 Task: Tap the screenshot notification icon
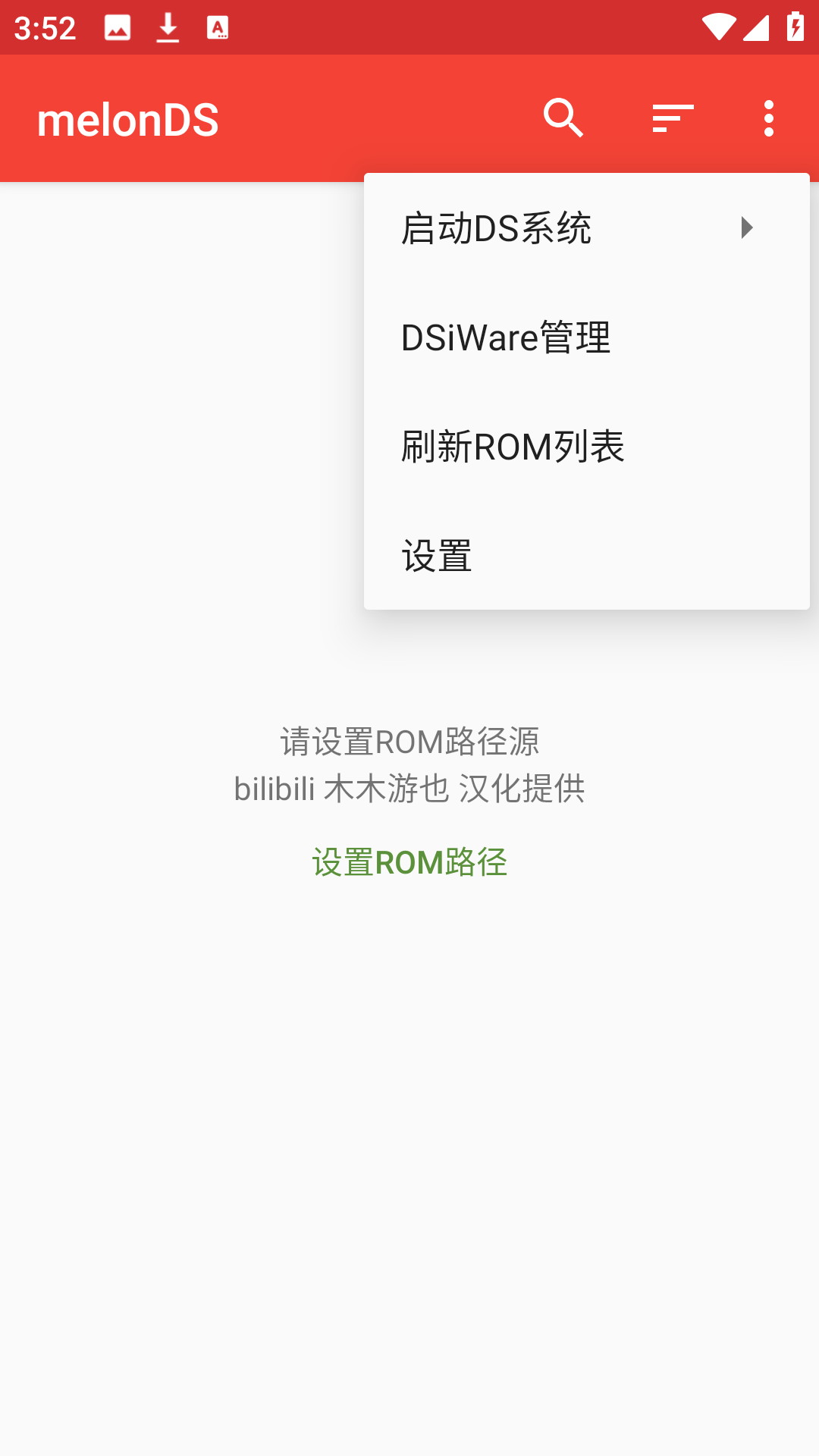tap(118, 27)
